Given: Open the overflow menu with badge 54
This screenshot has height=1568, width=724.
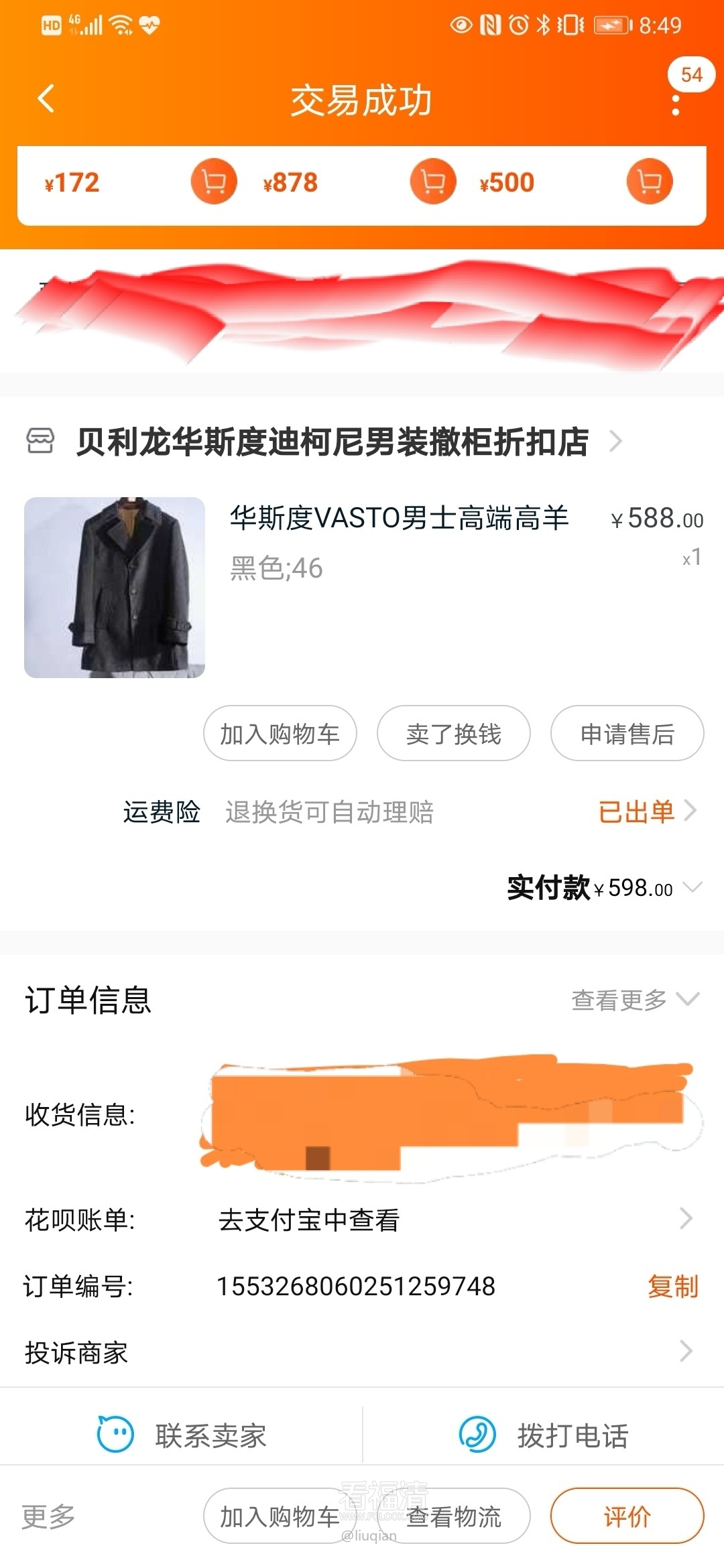Looking at the screenshot, I should tap(676, 105).
